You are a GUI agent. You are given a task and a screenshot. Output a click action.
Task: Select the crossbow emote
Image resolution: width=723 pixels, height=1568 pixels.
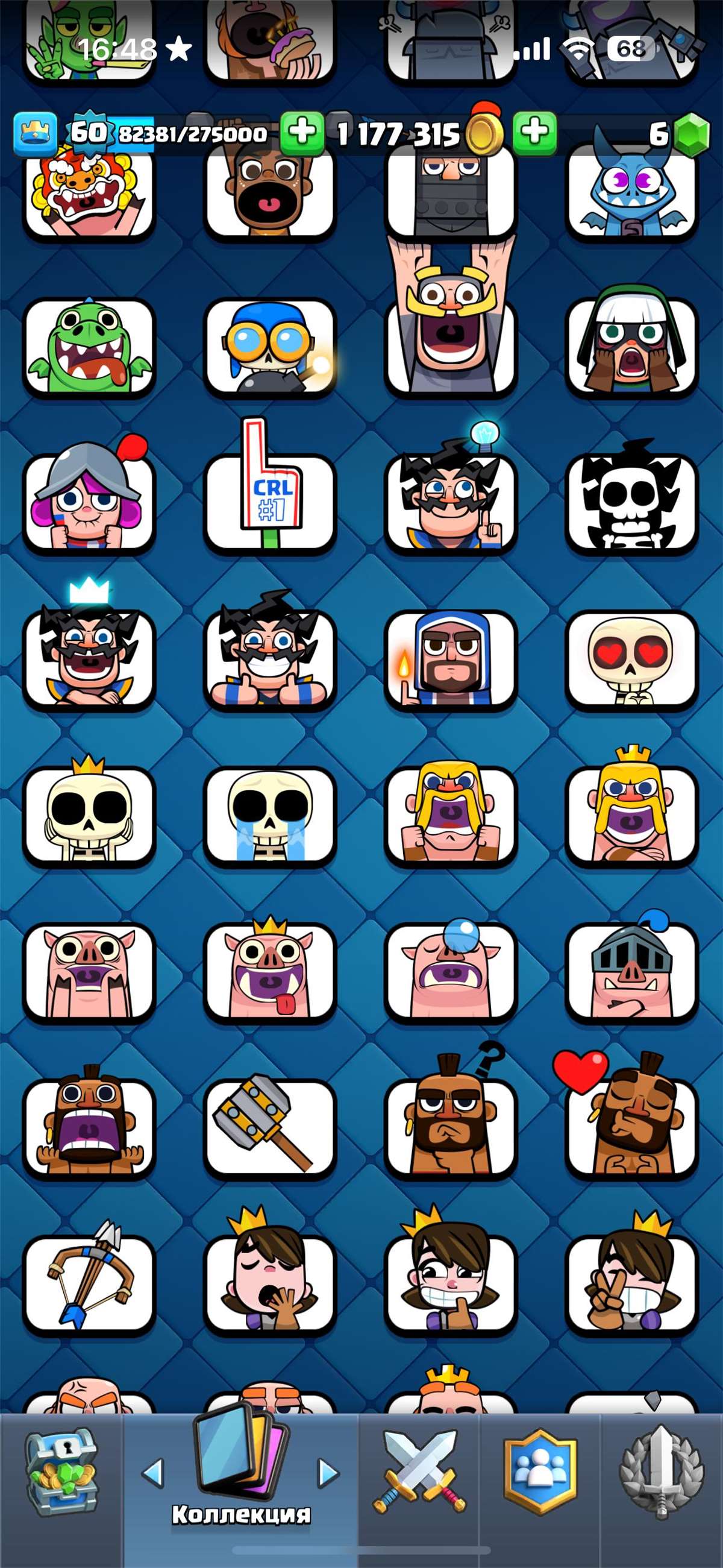(x=89, y=1284)
